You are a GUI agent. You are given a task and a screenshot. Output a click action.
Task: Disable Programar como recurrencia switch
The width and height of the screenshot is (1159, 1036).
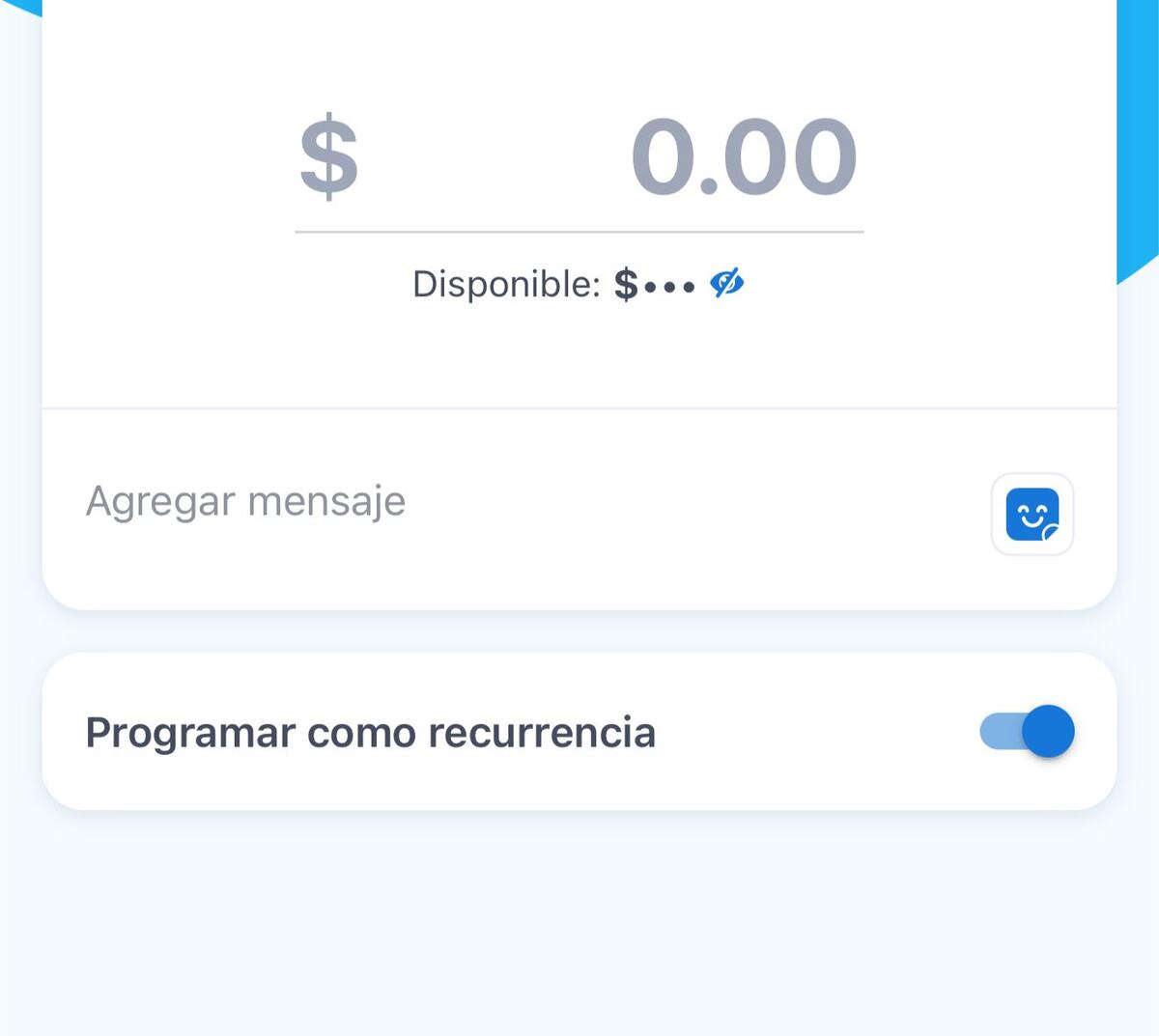click(x=1028, y=731)
